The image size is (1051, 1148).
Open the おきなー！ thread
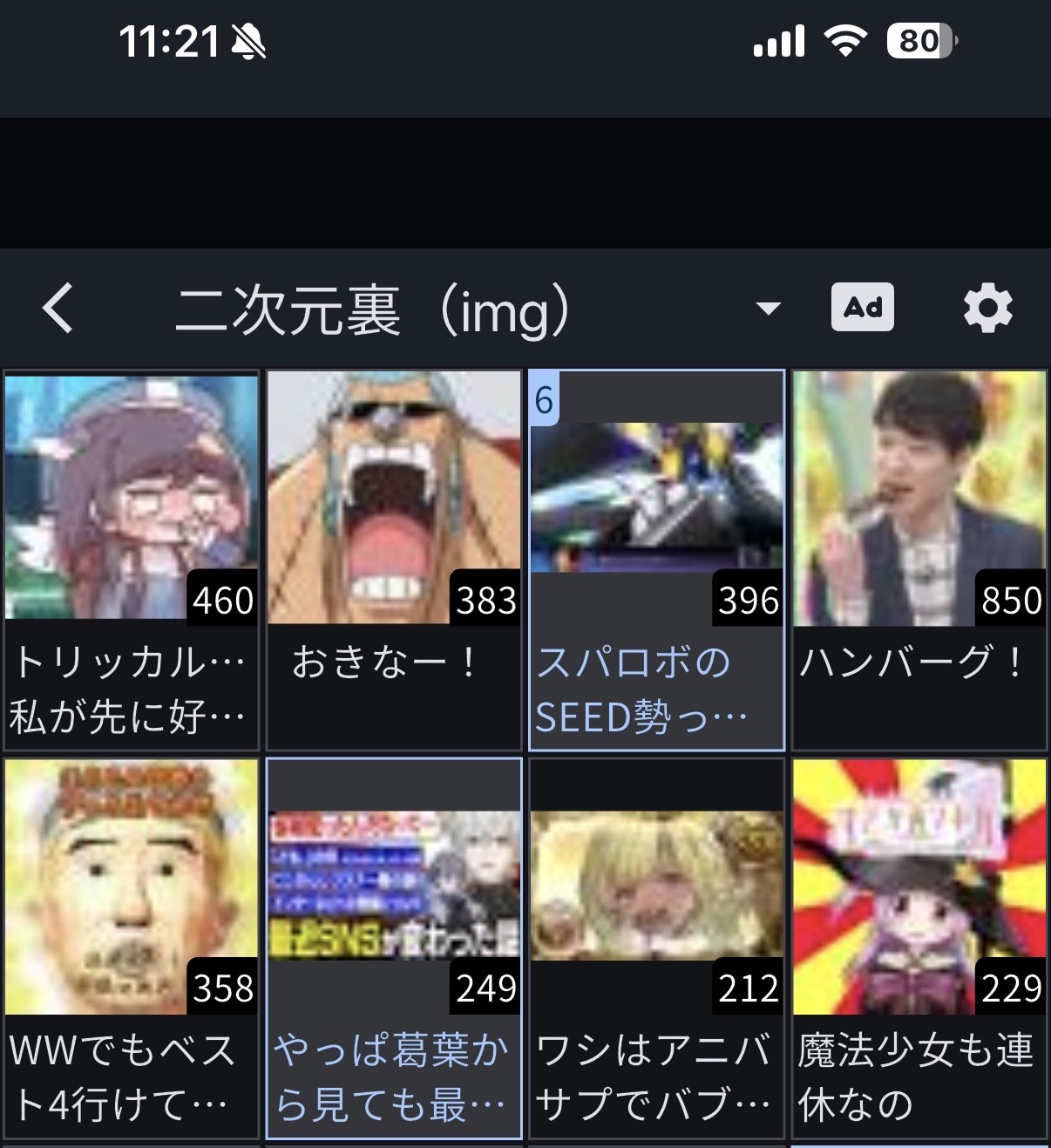394,560
